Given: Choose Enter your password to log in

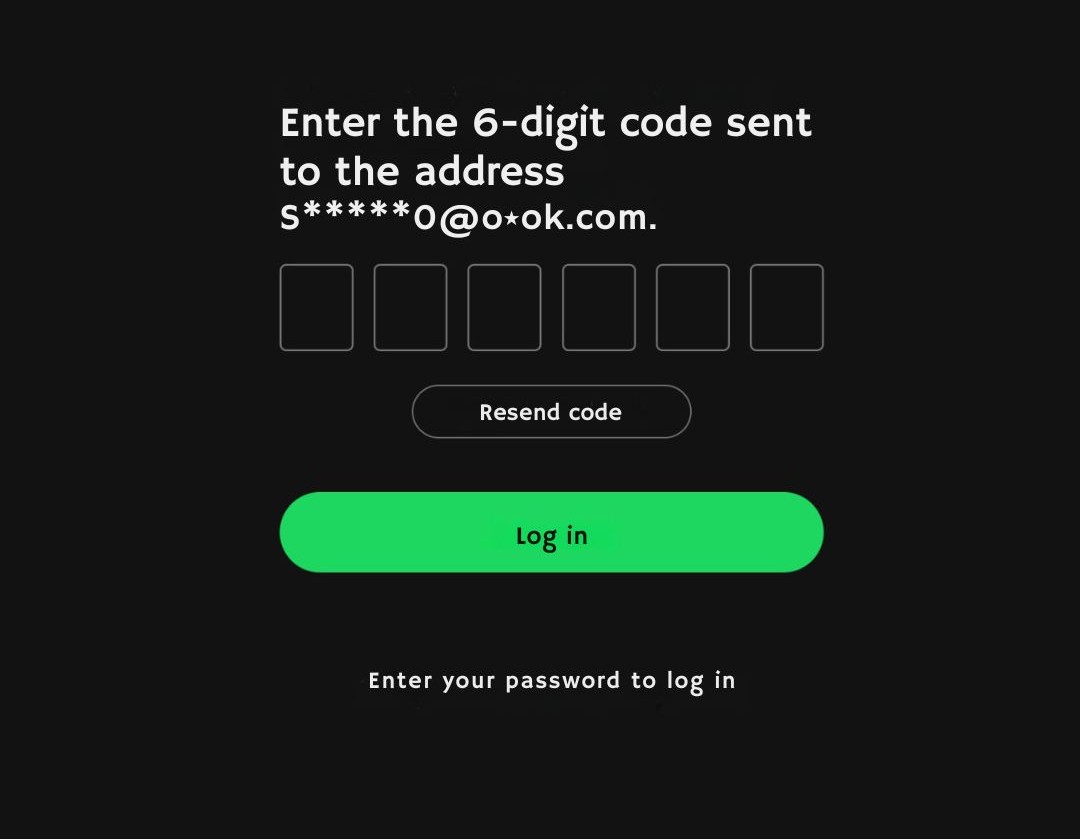Looking at the screenshot, I should (551, 681).
